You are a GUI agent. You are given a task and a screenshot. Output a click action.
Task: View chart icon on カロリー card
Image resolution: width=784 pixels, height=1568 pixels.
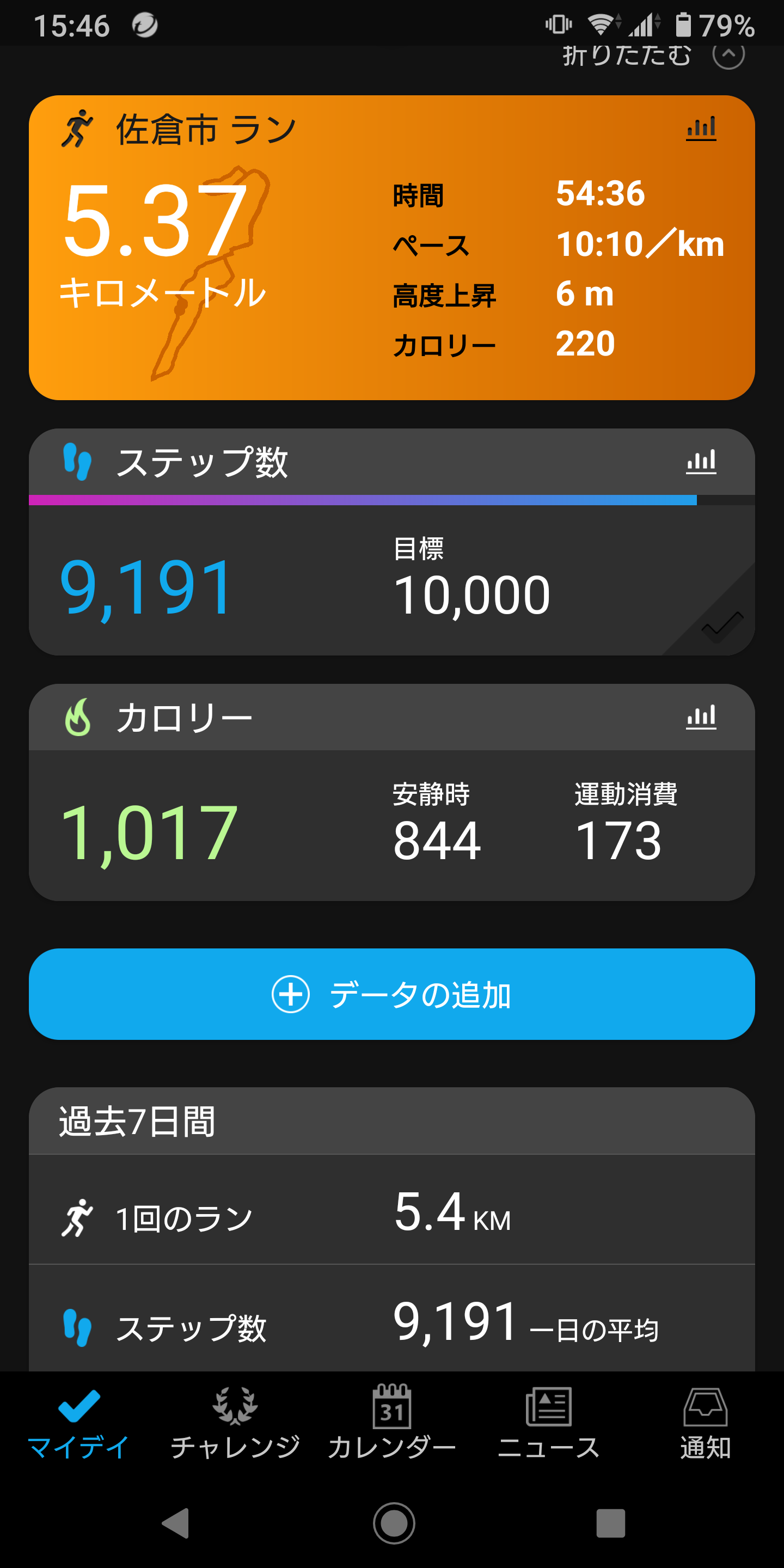pos(701,718)
